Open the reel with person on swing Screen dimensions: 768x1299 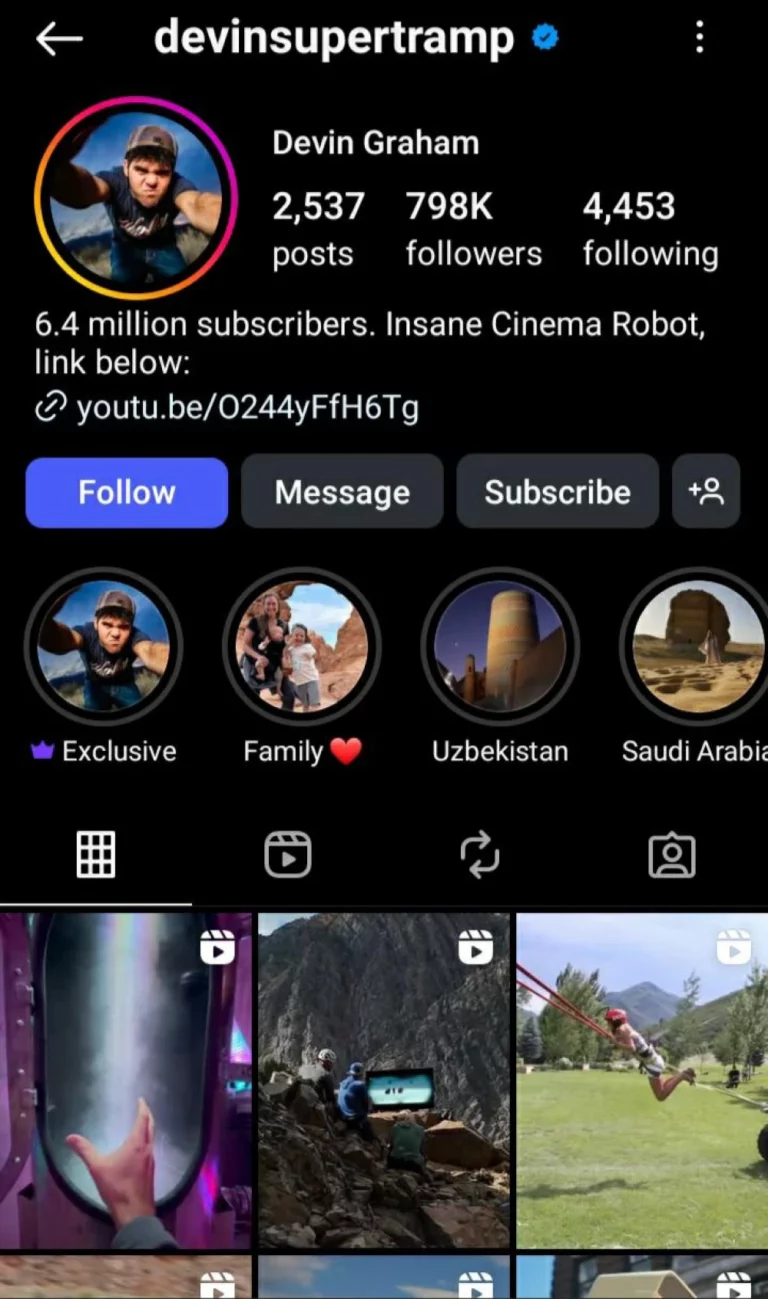642,1080
